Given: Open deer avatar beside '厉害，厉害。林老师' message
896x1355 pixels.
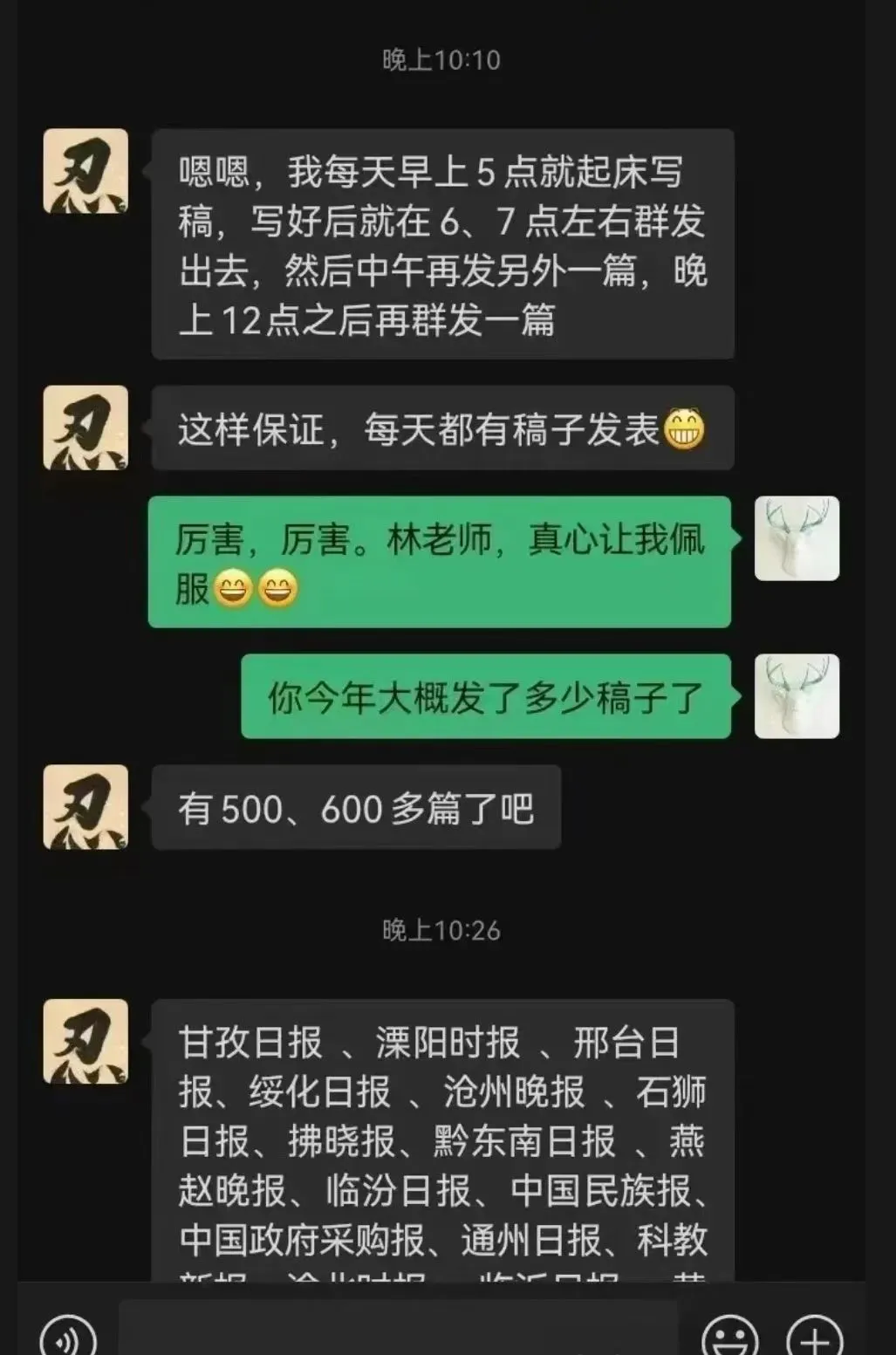Looking at the screenshot, I should point(796,538).
